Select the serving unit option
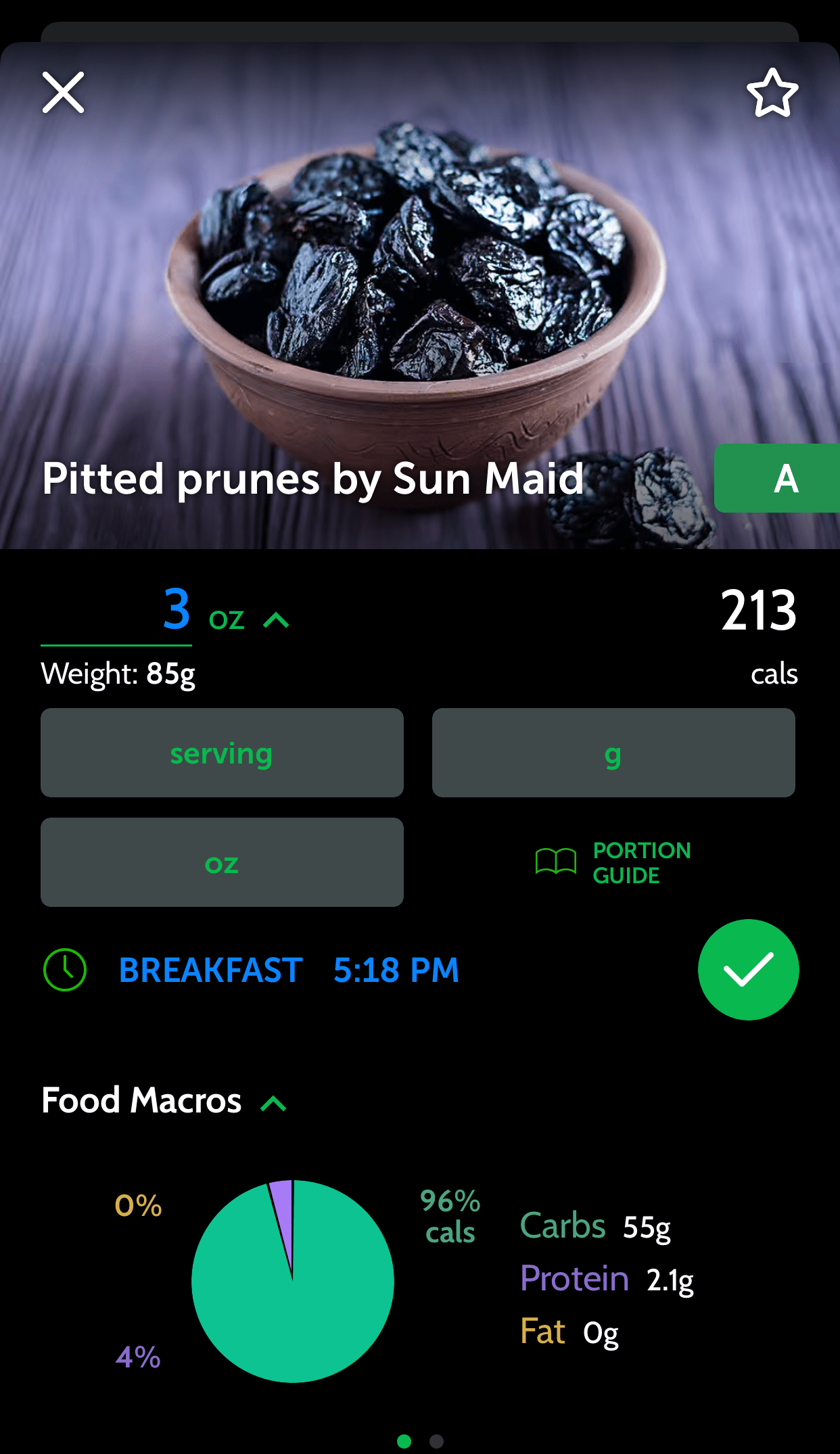840x1454 pixels. (222, 752)
